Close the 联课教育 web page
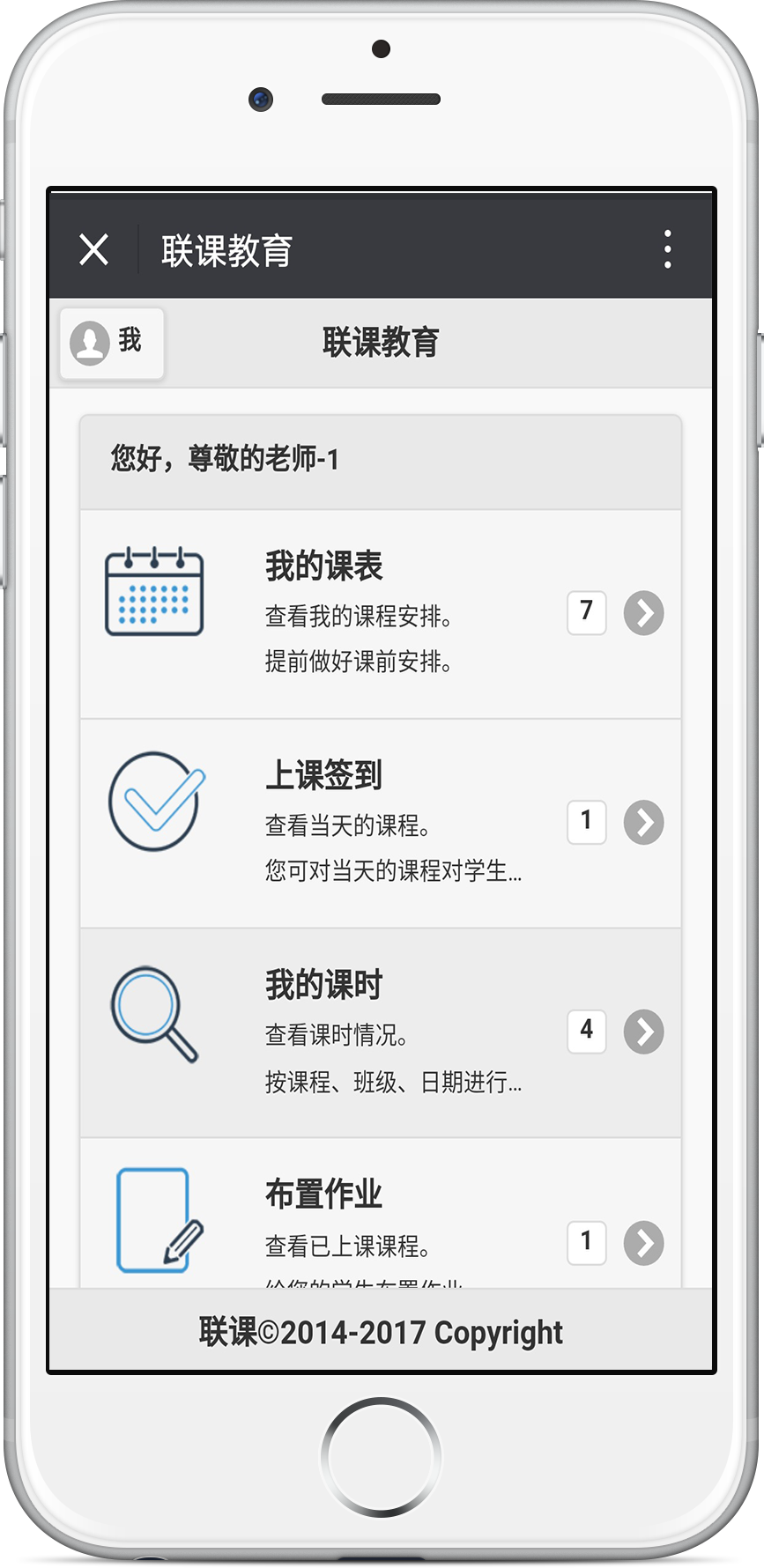The image size is (764, 1568). tap(94, 249)
